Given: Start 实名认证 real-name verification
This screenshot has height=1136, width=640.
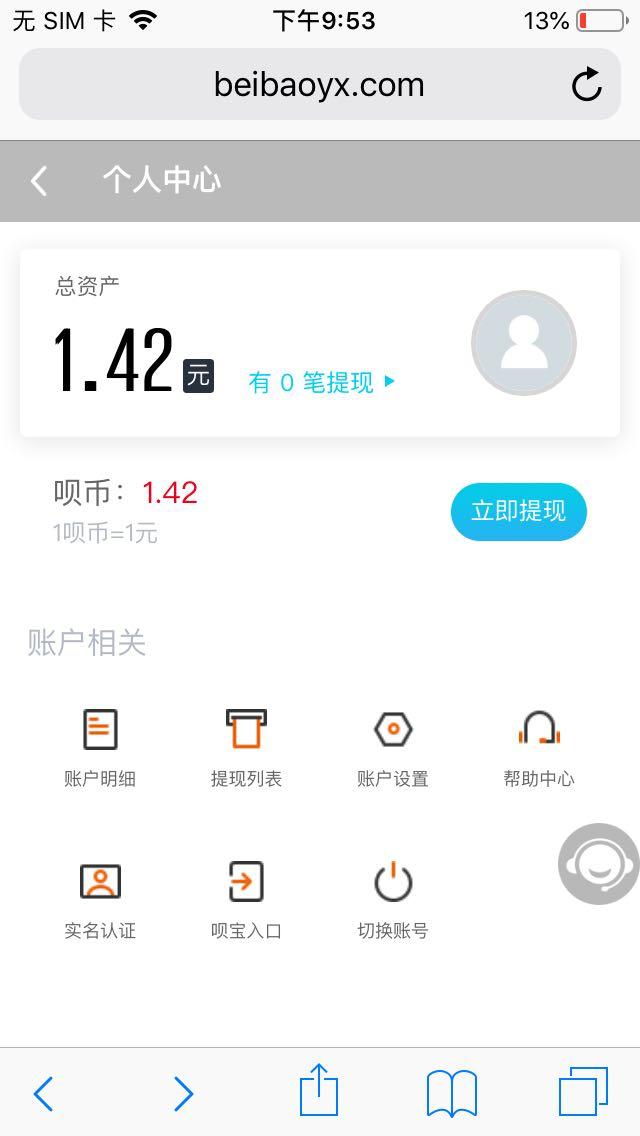Looking at the screenshot, I should (x=100, y=898).
